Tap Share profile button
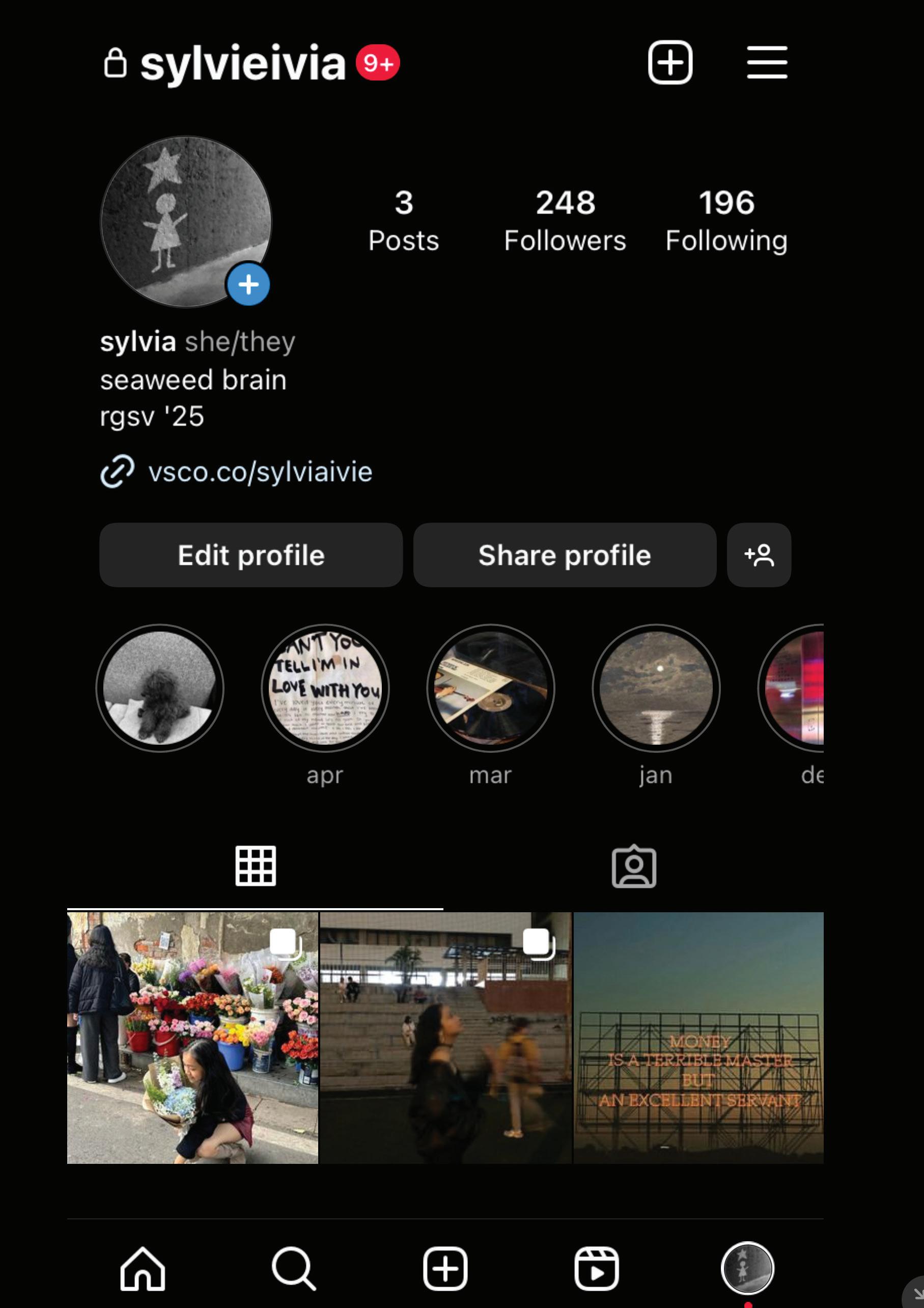924x1308 pixels. [x=564, y=555]
